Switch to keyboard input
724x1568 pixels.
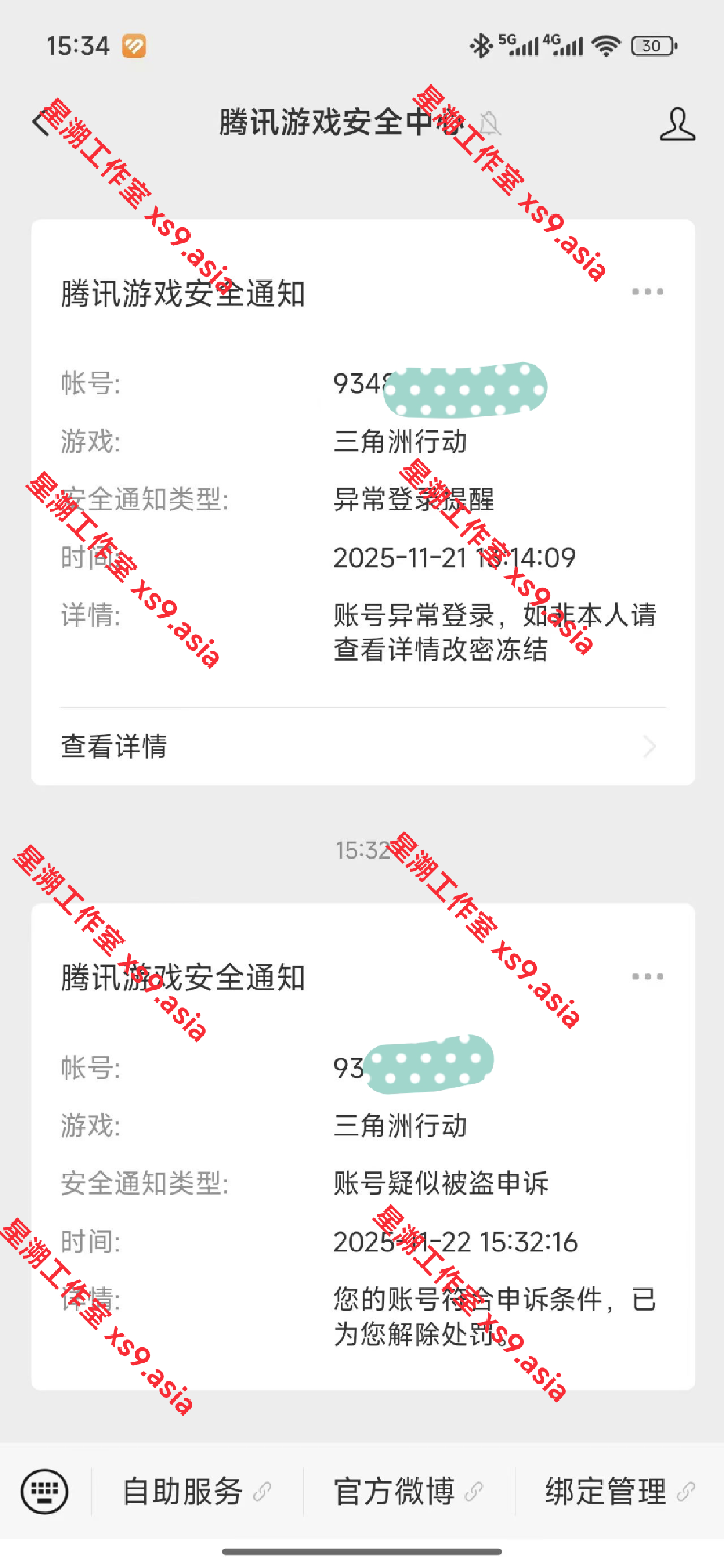coord(45,1491)
